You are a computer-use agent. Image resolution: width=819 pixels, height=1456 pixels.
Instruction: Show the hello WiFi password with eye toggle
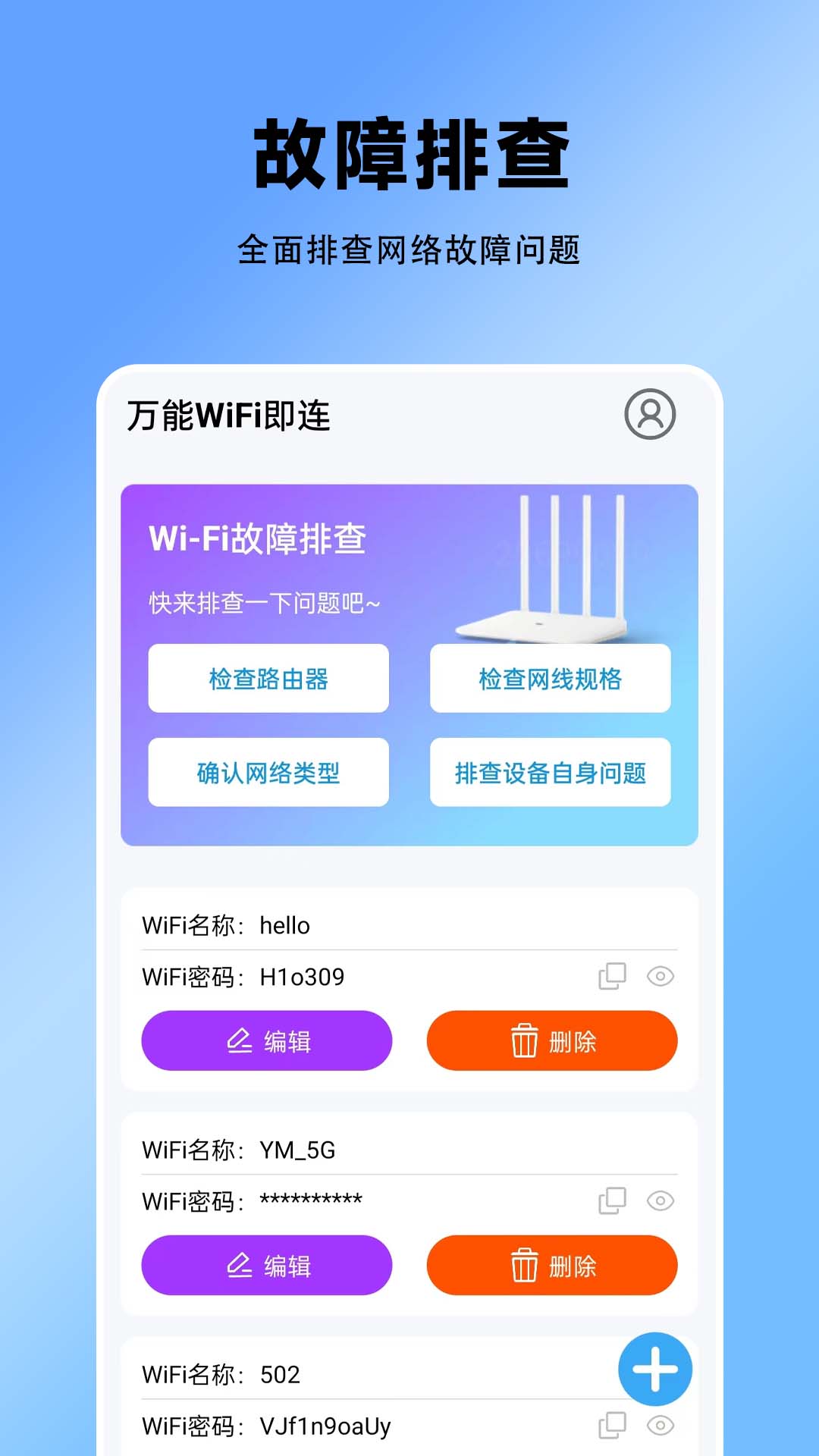(661, 977)
